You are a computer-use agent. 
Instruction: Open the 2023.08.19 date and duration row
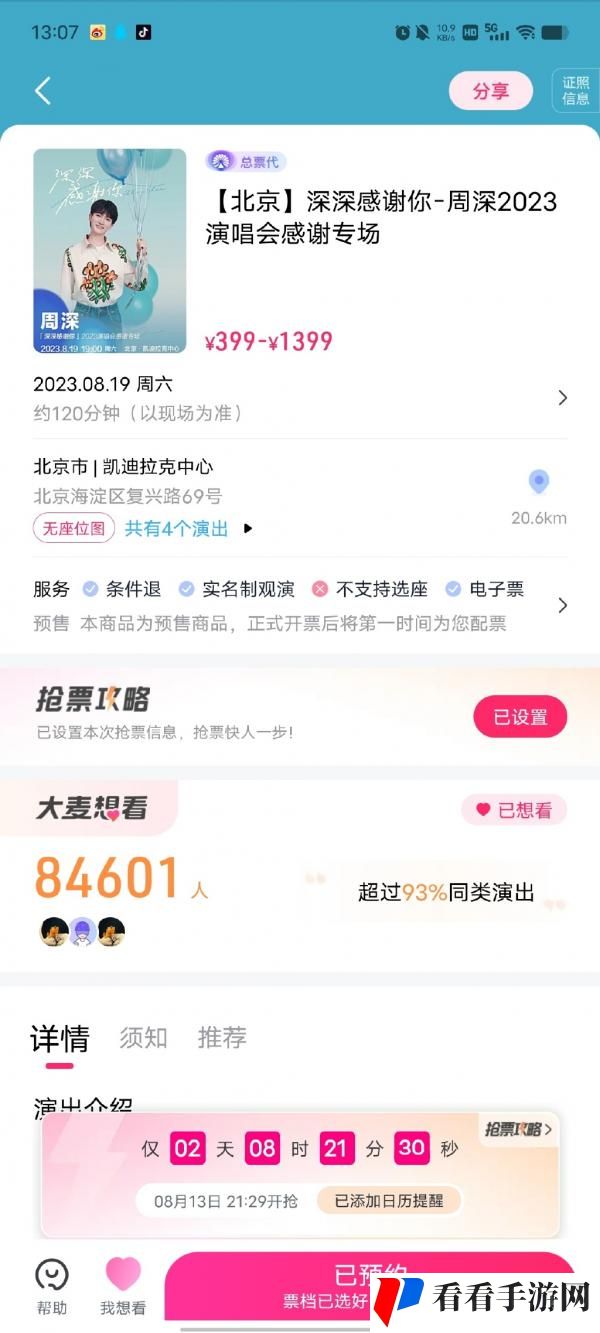tap(300, 398)
